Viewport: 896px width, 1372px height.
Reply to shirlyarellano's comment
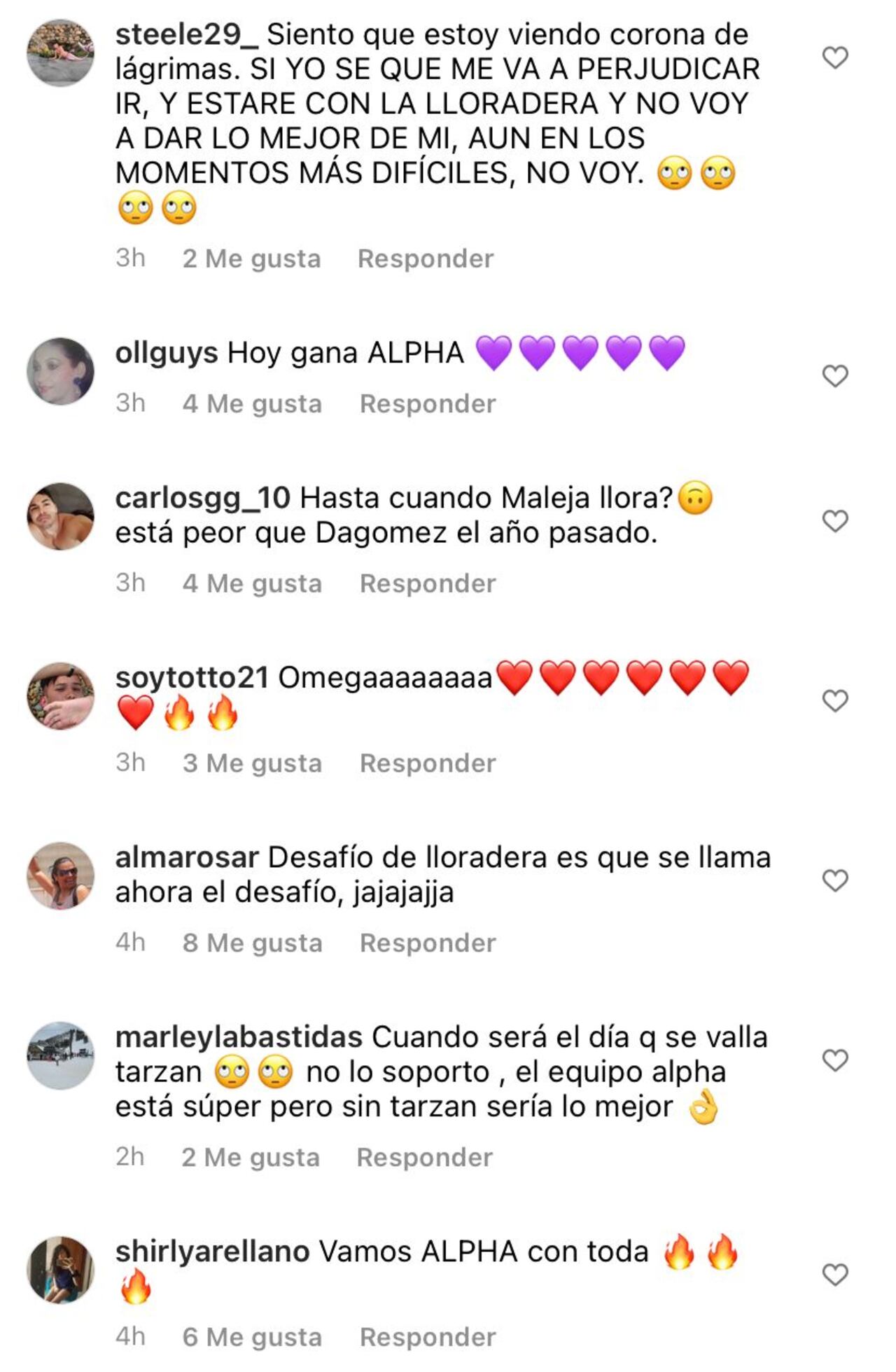(x=427, y=1337)
